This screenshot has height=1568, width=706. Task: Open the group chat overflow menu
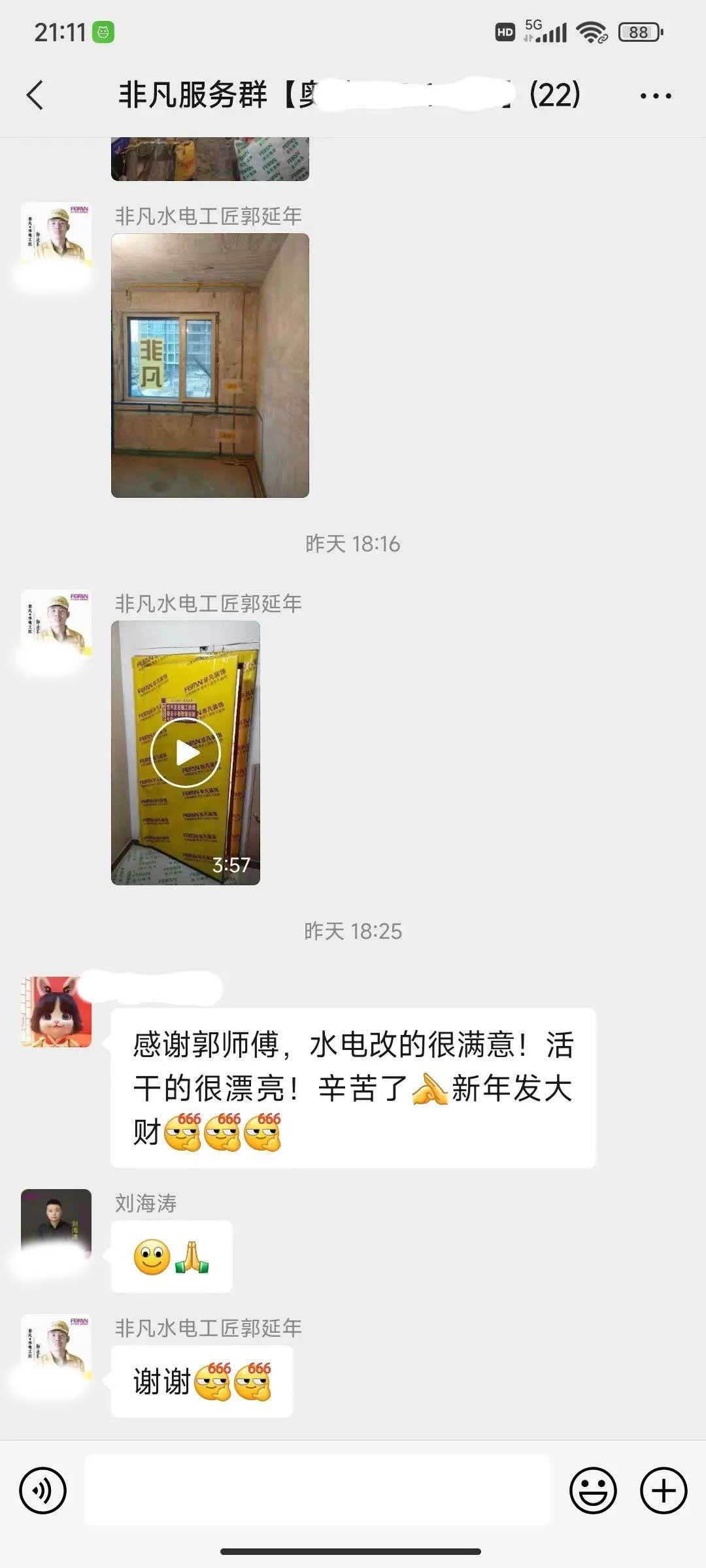[655, 95]
